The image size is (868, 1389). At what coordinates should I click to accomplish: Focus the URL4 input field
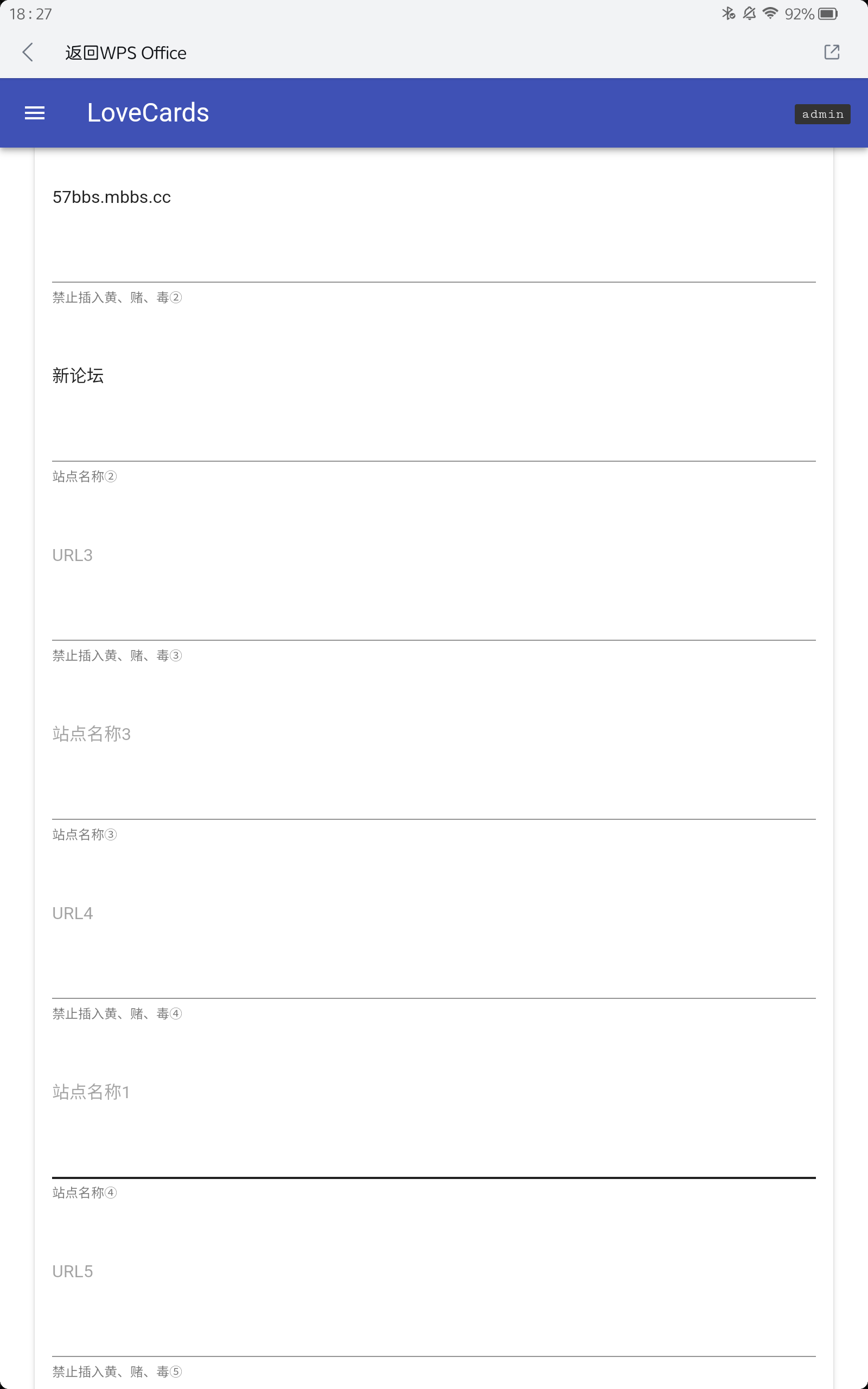[433, 913]
